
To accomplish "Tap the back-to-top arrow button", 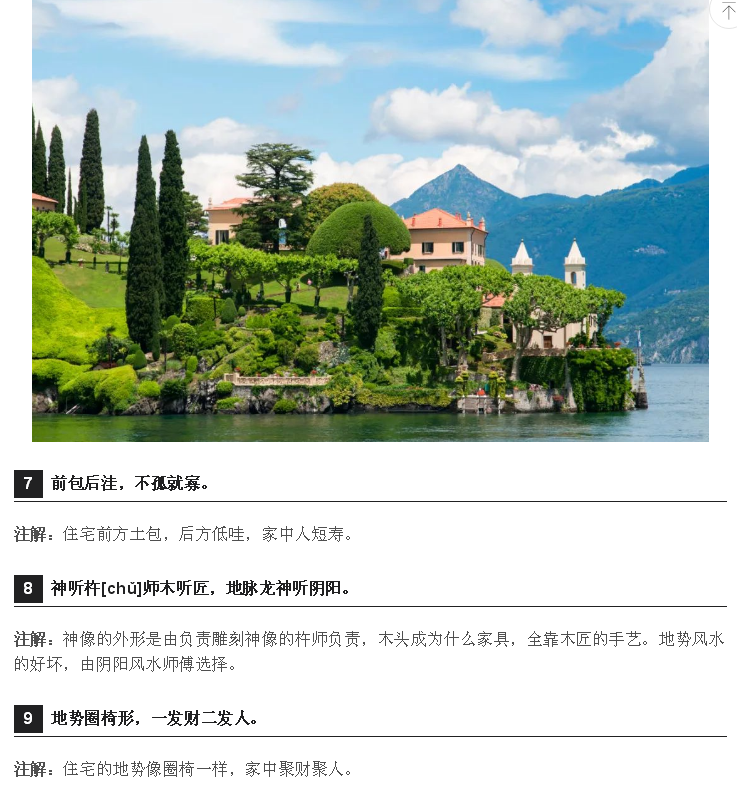I will click(x=727, y=9).
